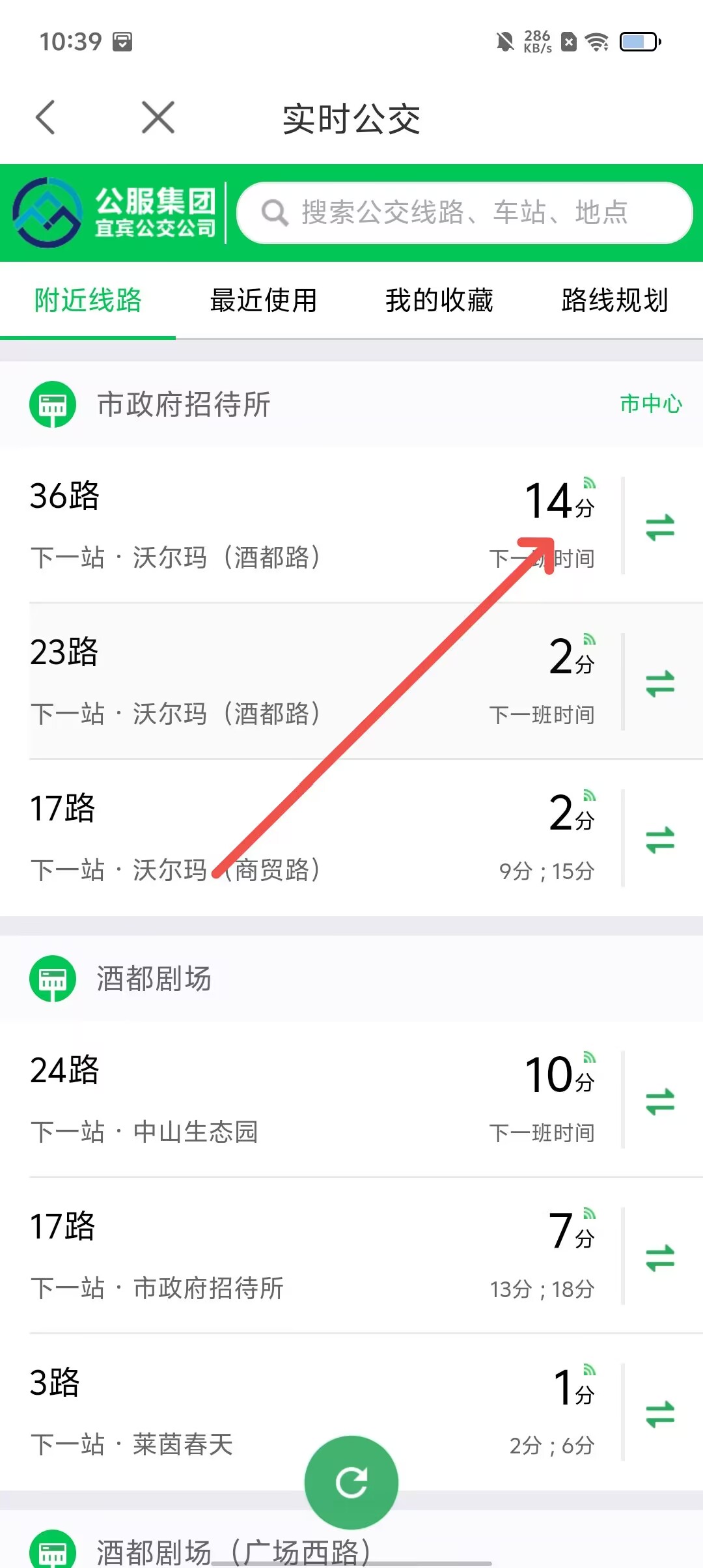This screenshot has width=703, height=1568.
Task: Switch to the 最近使用 tab
Action: (263, 301)
